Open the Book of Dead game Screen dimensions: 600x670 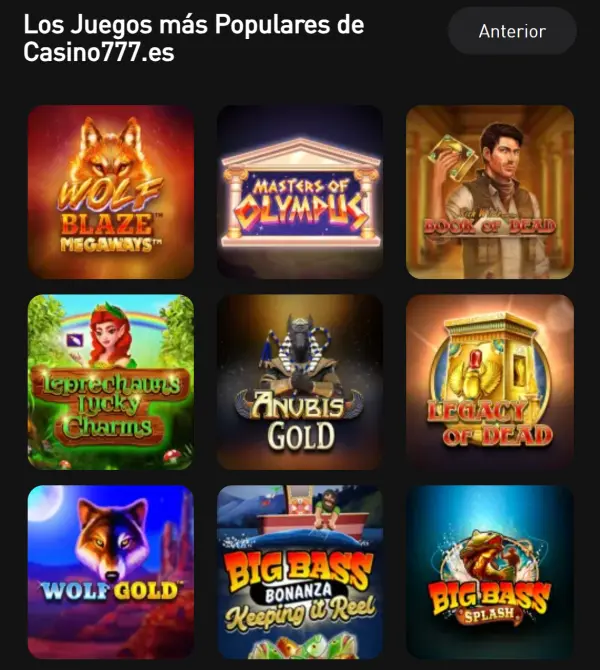click(x=490, y=192)
